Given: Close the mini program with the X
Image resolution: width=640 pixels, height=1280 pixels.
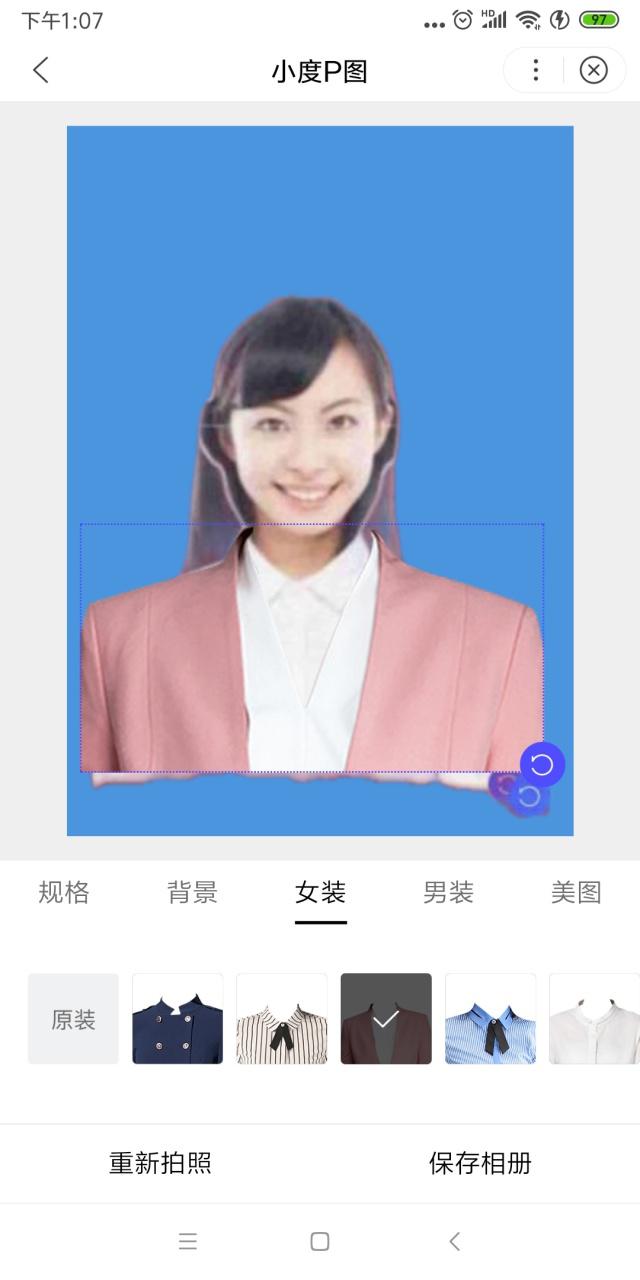Looking at the screenshot, I should [593, 70].
